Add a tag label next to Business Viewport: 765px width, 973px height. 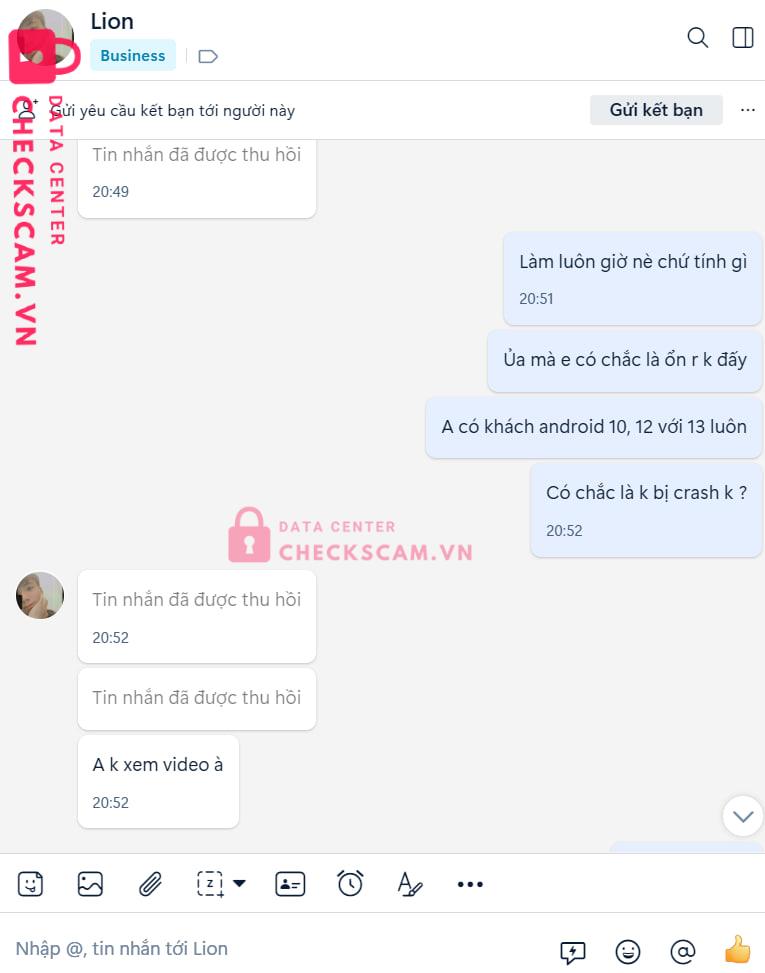pos(208,56)
